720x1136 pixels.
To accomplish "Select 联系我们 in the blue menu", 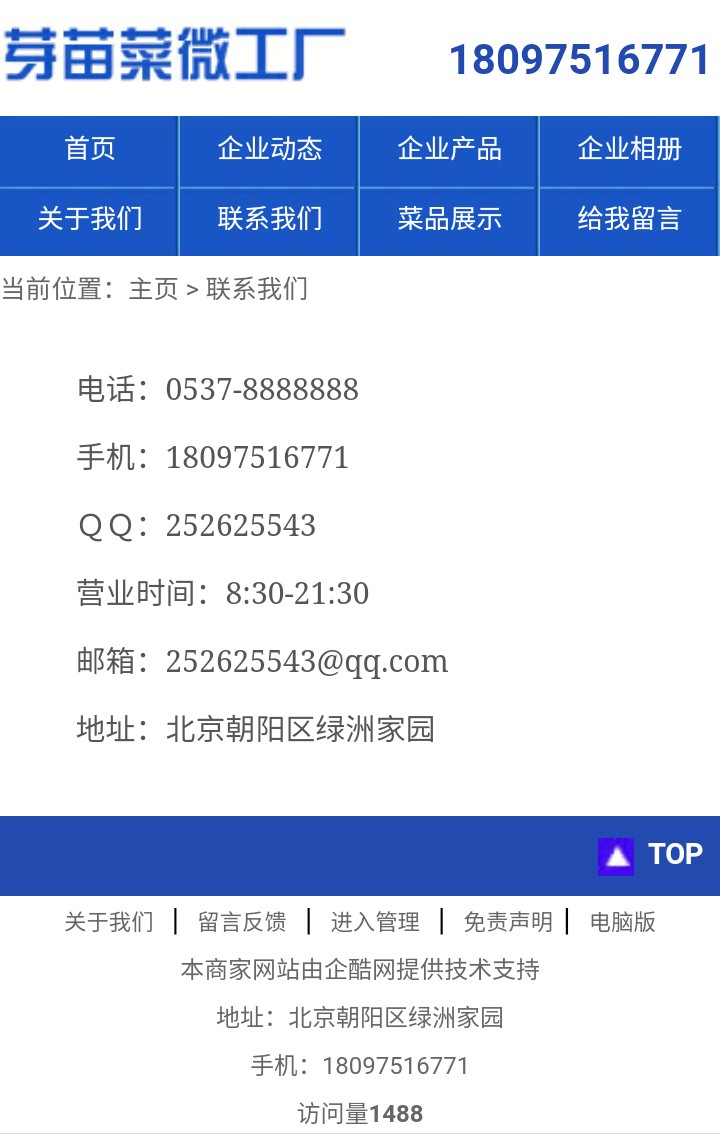I will pos(270,219).
